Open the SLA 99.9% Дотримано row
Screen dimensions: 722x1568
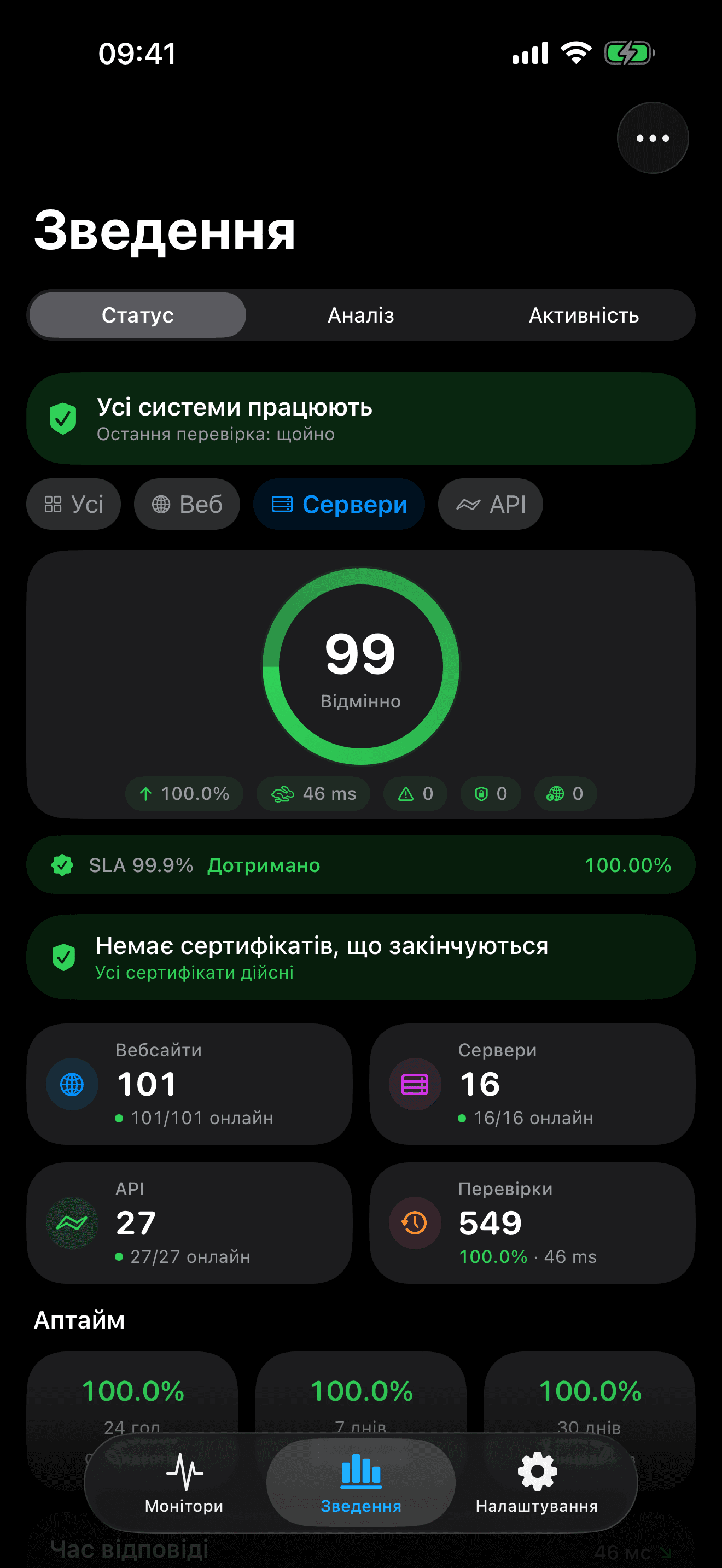(x=360, y=865)
